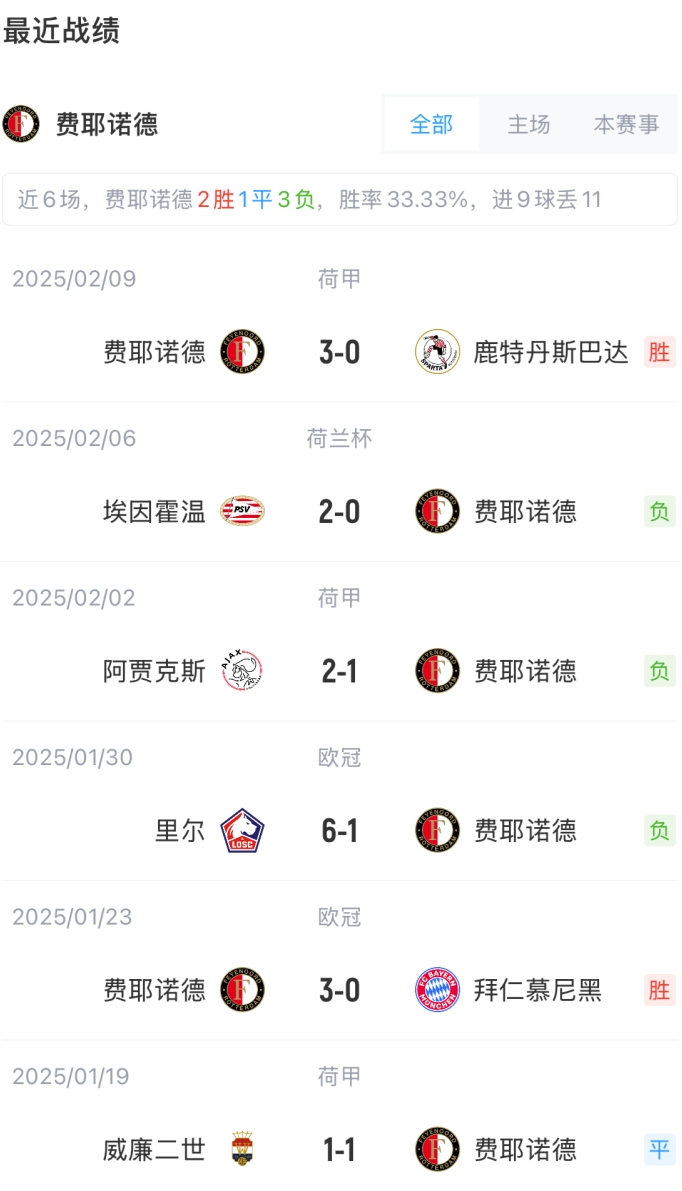The height and width of the screenshot is (1191, 682).
Task: Switch to the 本赛事 tab
Action: [626, 125]
